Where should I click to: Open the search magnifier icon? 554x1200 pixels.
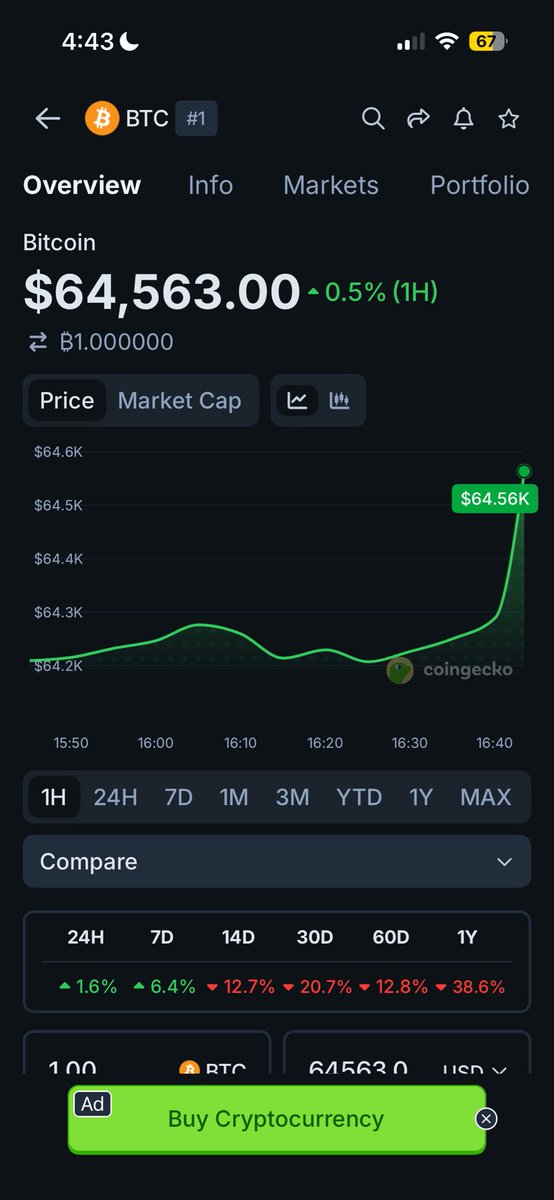click(373, 119)
